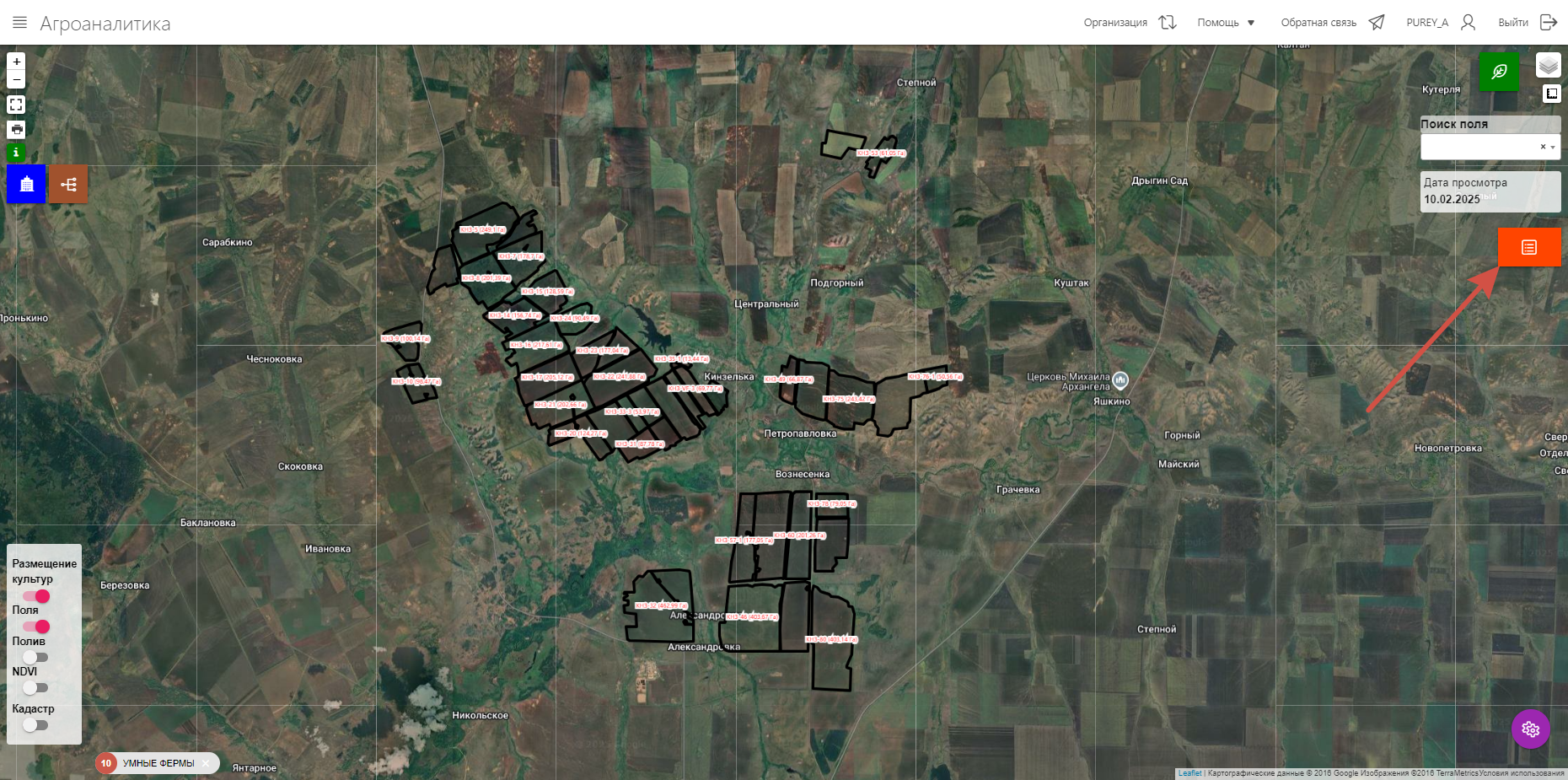Open the purple settings gear
The image size is (1568, 780).
click(1531, 729)
